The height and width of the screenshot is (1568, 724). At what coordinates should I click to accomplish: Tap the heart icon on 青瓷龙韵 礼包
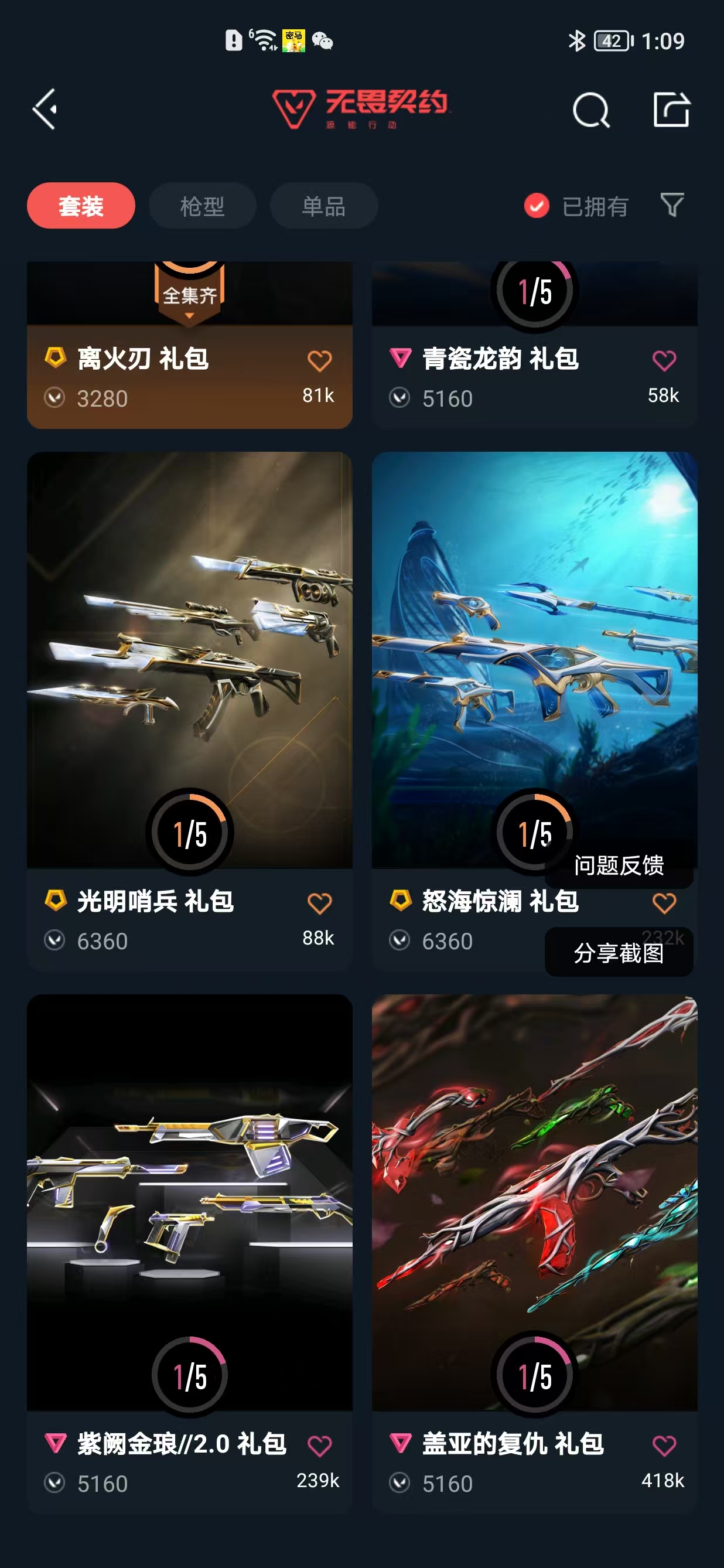click(x=665, y=360)
